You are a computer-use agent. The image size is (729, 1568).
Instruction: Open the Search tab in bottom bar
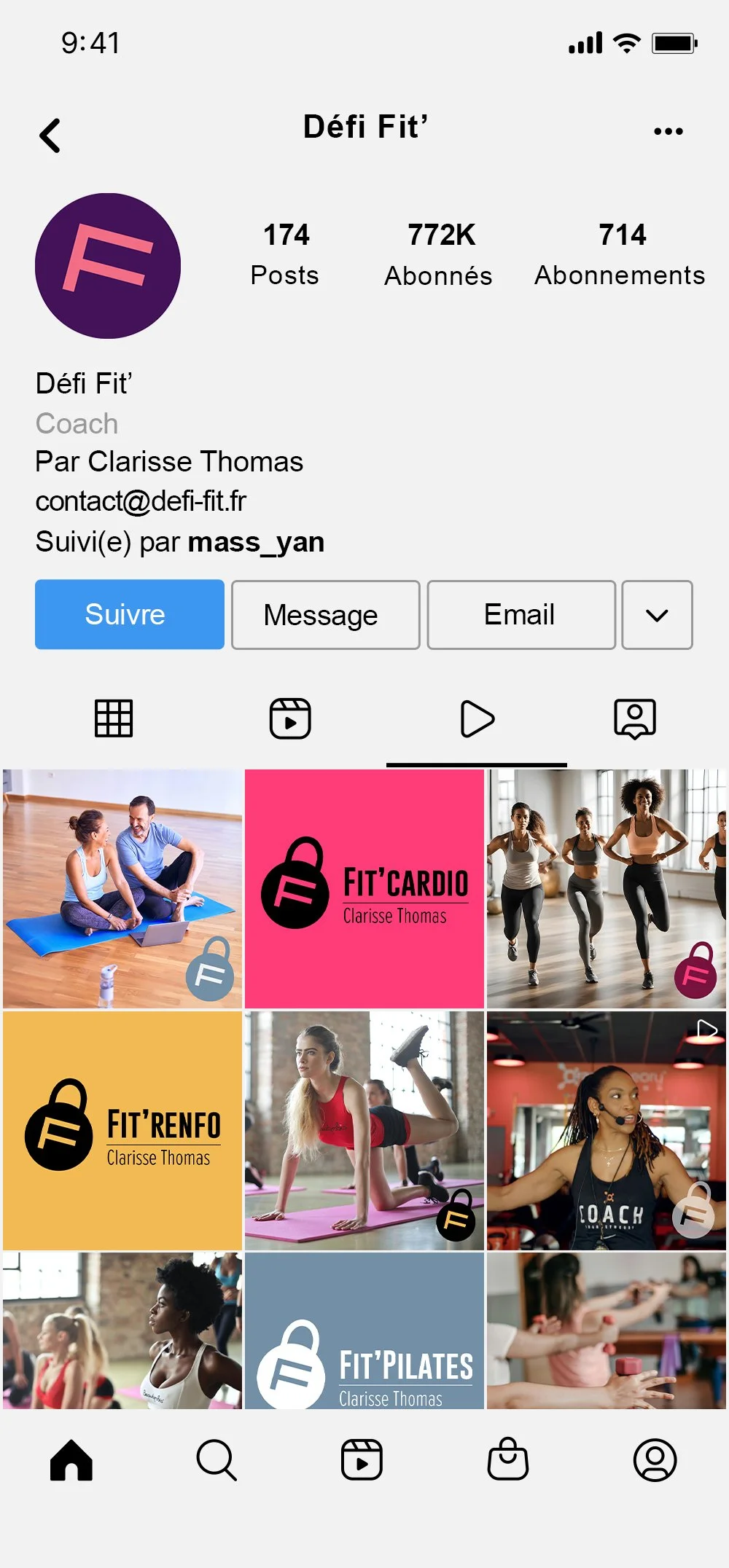217,1460
